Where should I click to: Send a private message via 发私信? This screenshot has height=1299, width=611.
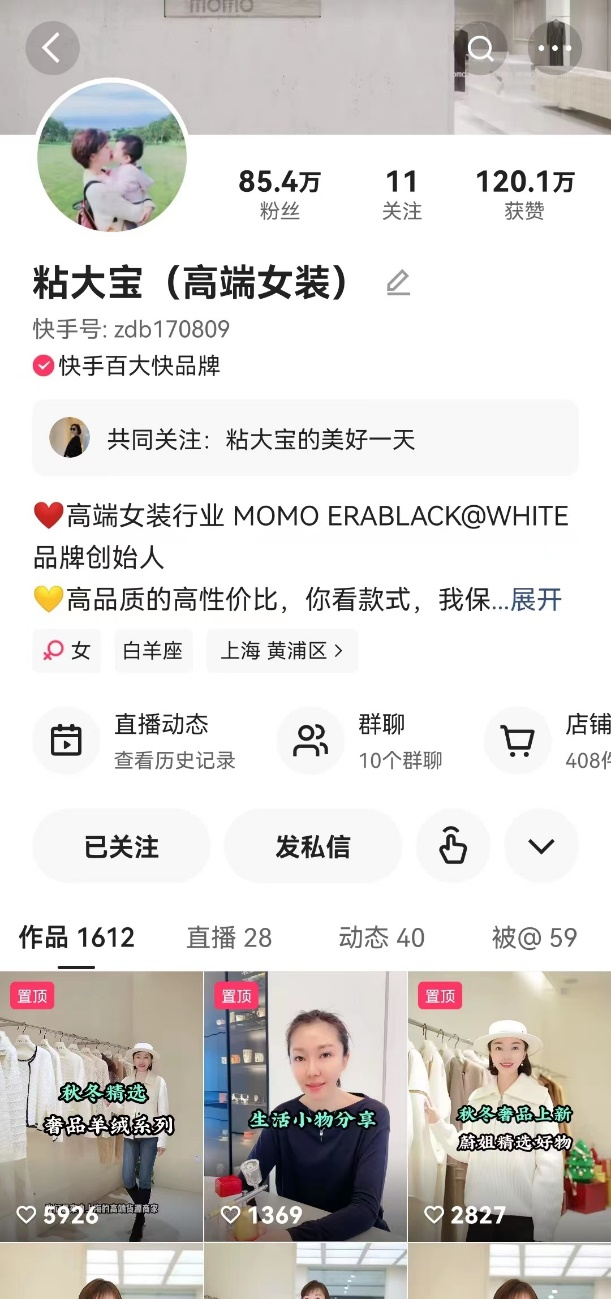click(x=313, y=846)
